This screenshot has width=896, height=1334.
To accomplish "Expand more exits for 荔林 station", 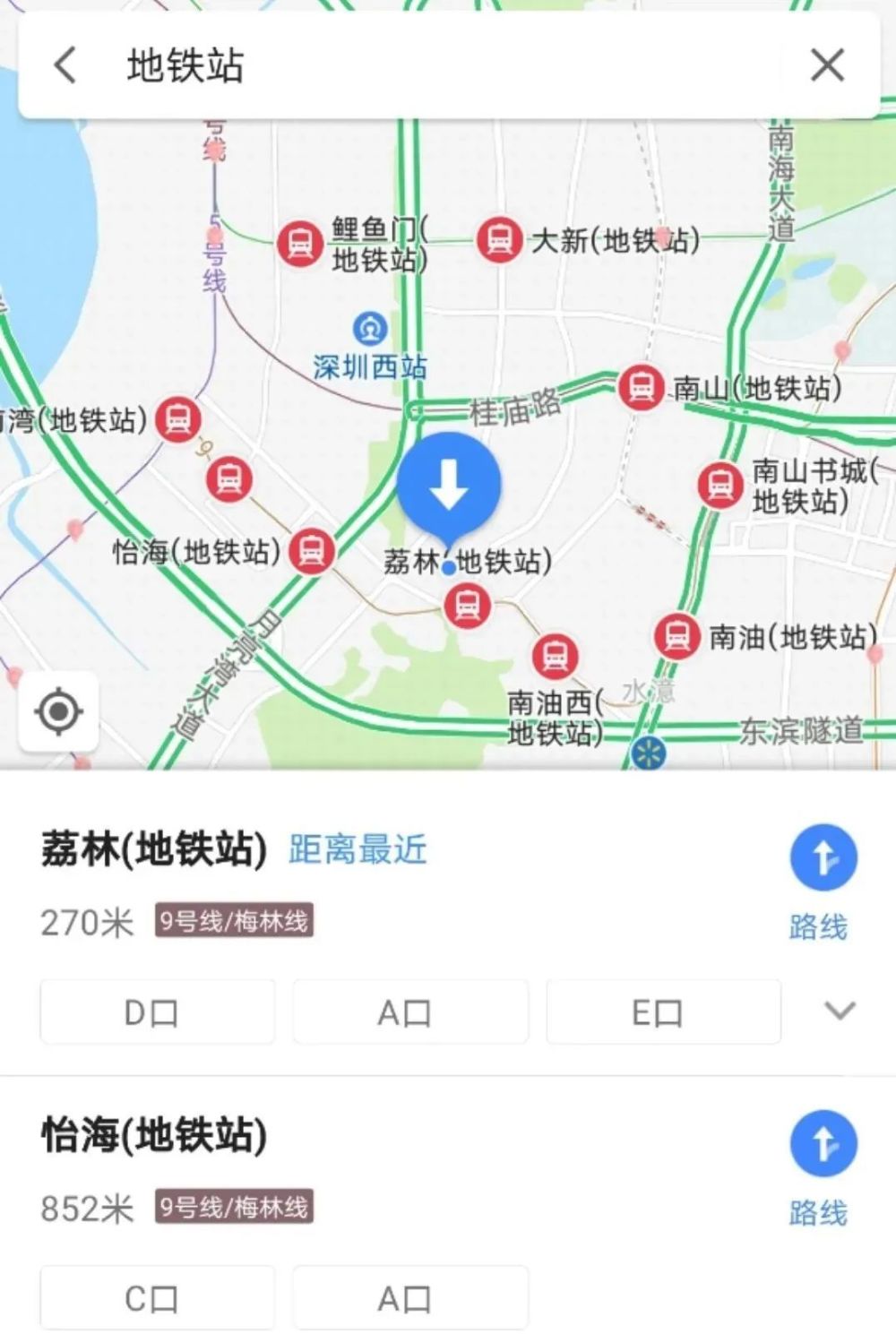I will coord(840,1011).
